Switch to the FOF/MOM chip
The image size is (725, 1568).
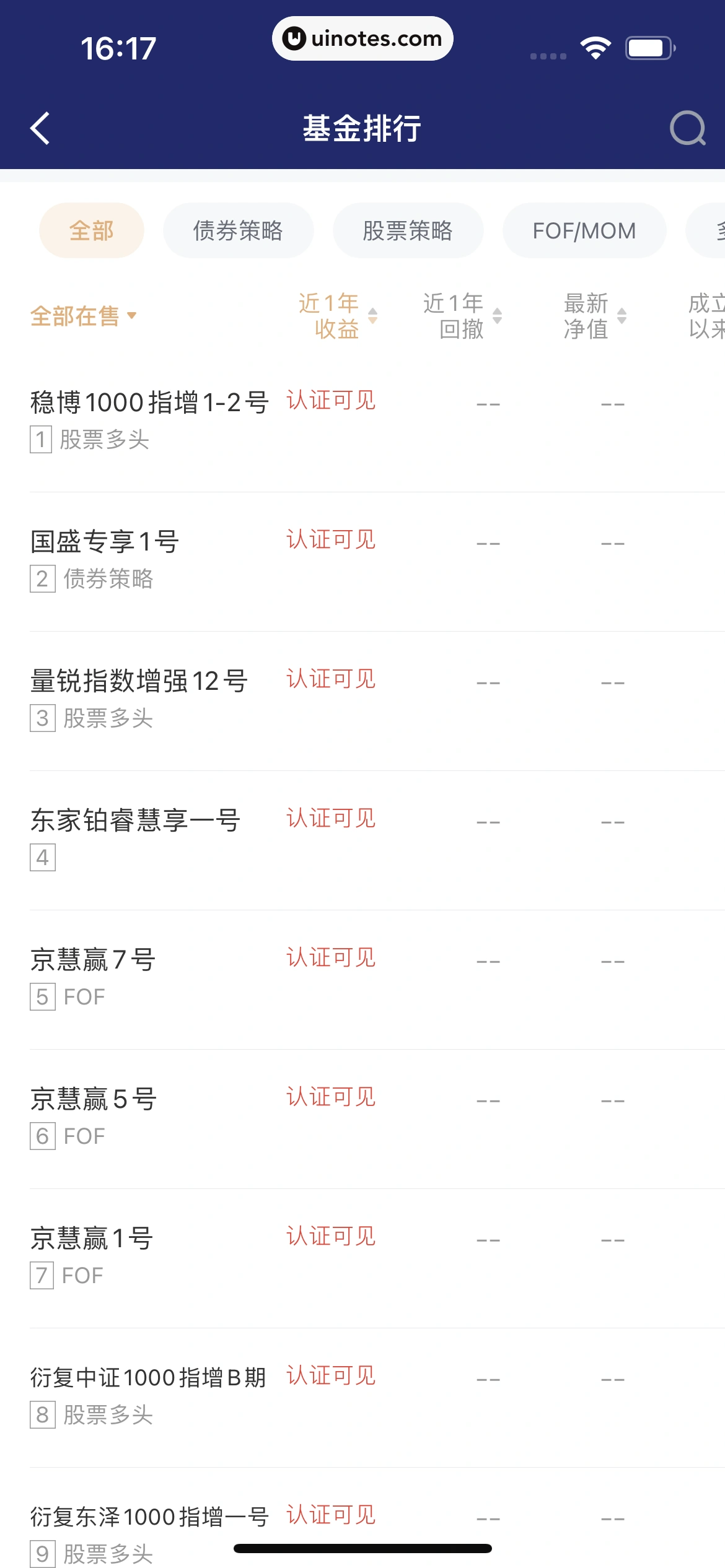pyautogui.click(x=584, y=230)
